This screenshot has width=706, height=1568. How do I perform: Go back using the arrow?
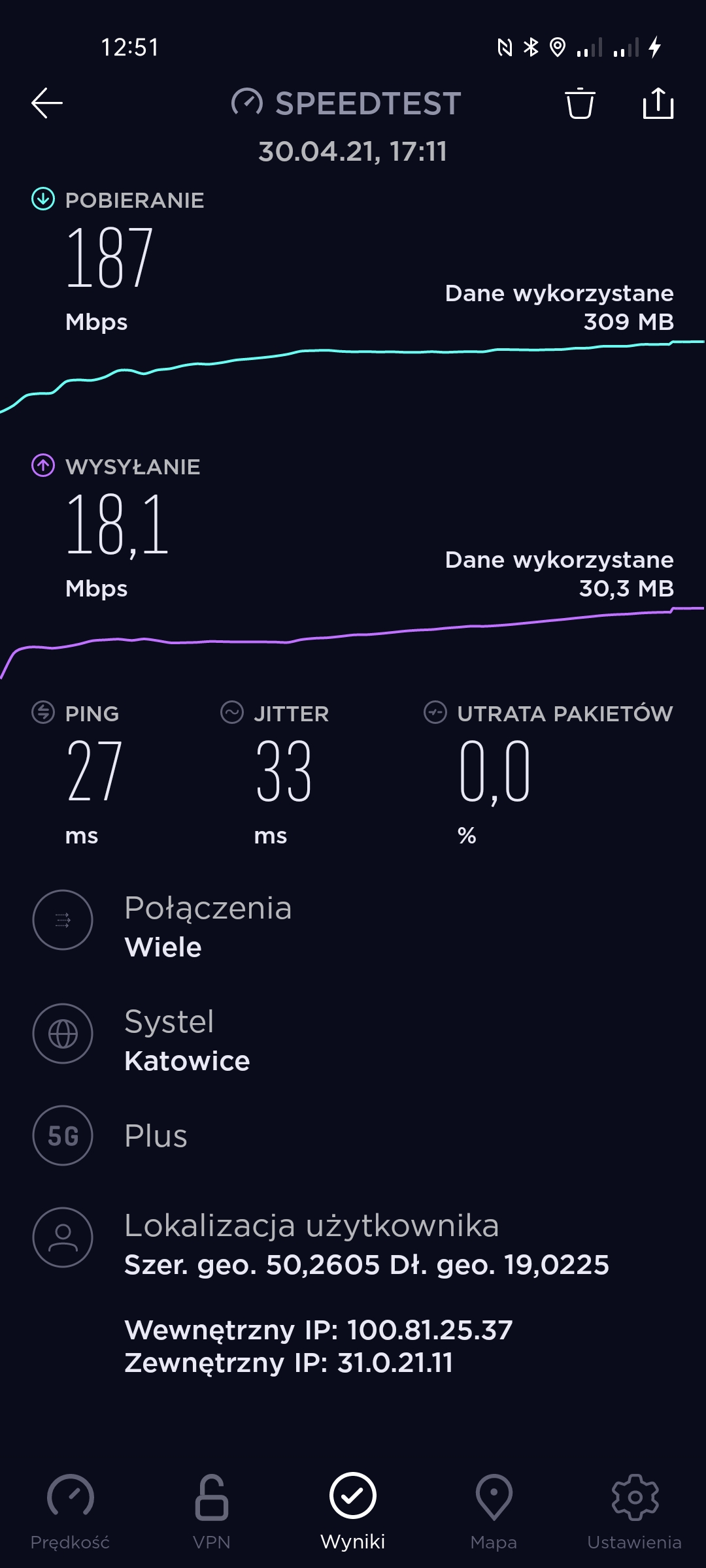[47, 103]
